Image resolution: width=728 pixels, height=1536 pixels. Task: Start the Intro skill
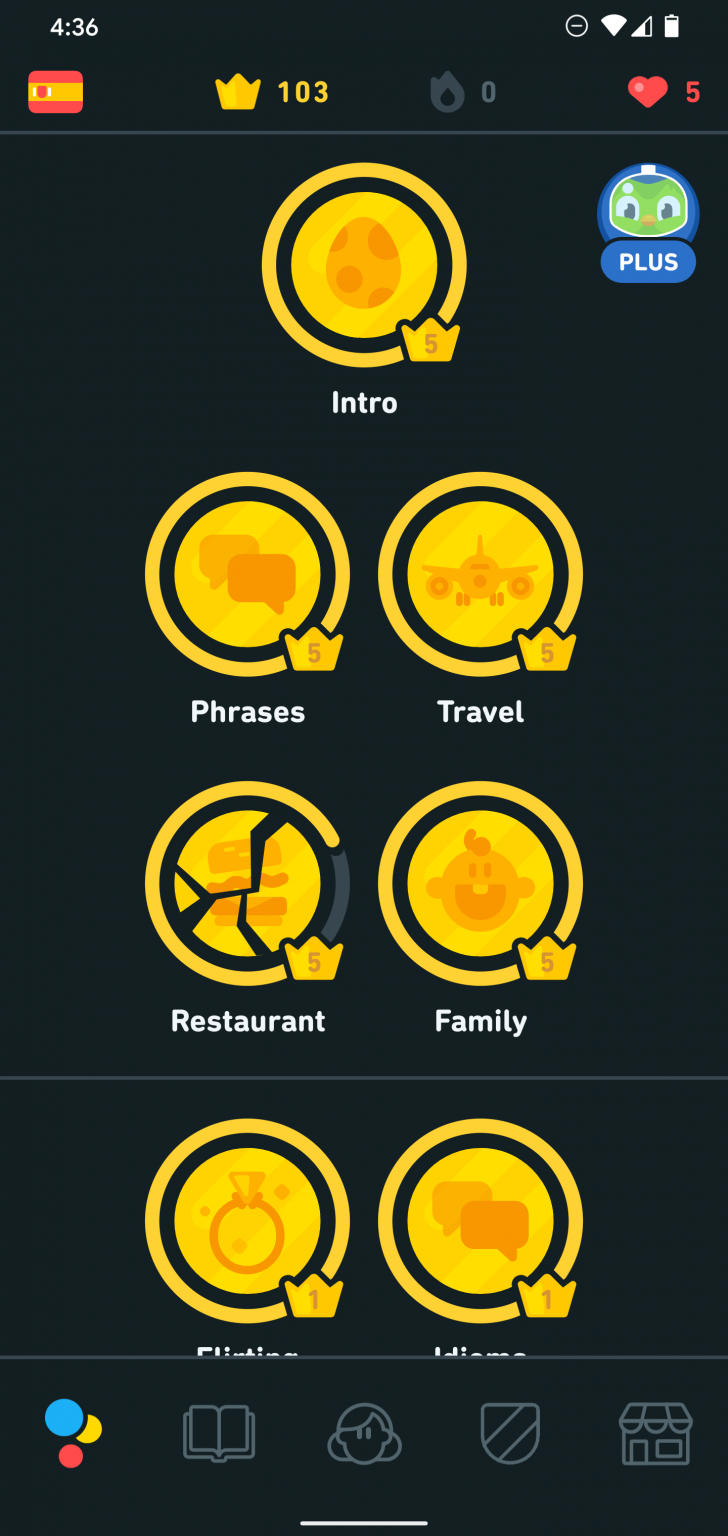coord(364,265)
